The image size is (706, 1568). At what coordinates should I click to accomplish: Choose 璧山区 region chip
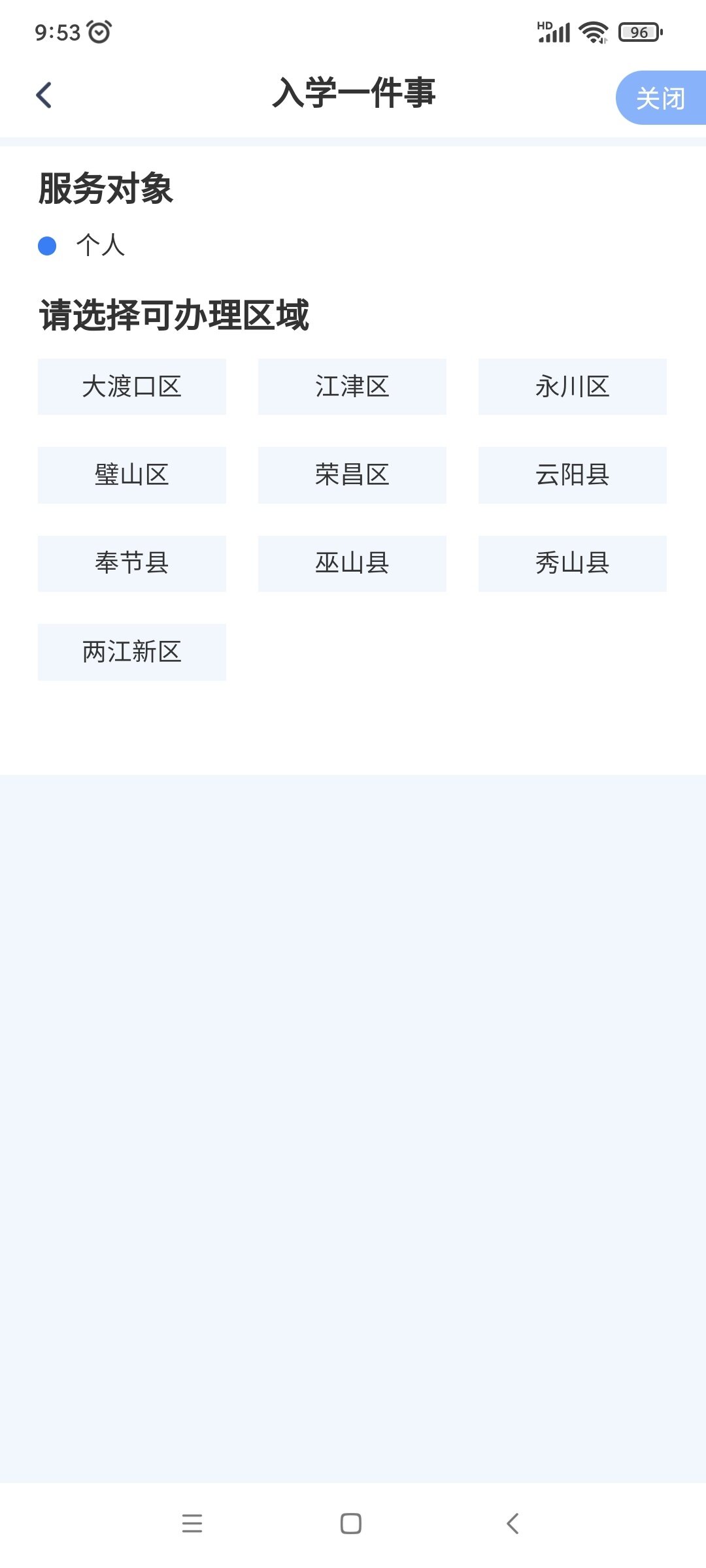click(x=132, y=475)
